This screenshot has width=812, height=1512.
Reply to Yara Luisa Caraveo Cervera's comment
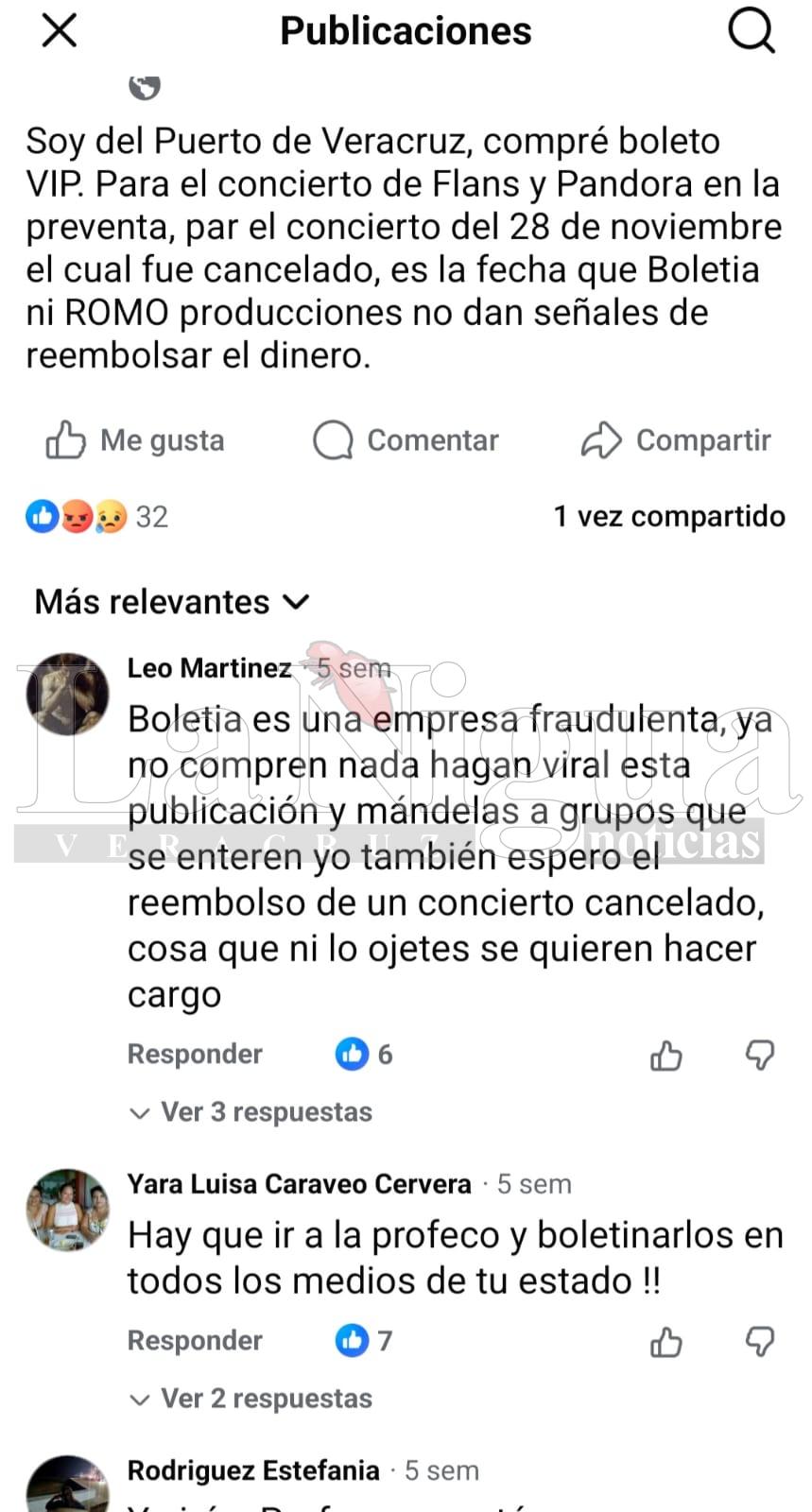pyautogui.click(x=195, y=1340)
